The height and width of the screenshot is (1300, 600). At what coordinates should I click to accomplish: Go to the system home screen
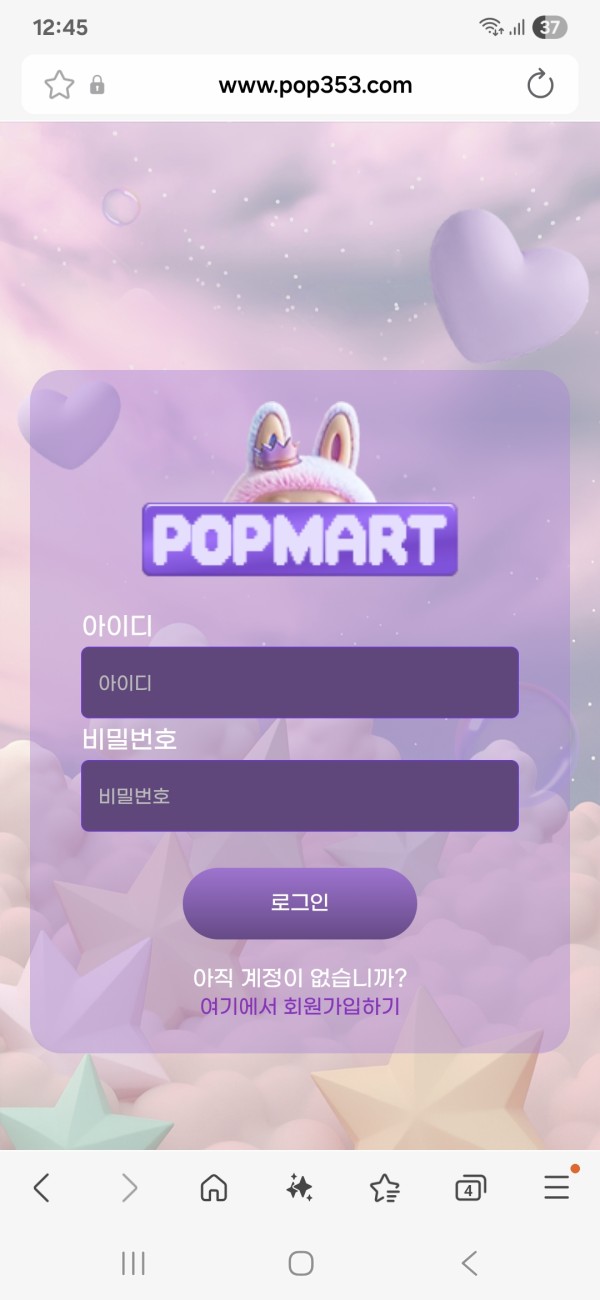tap(301, 1263)
